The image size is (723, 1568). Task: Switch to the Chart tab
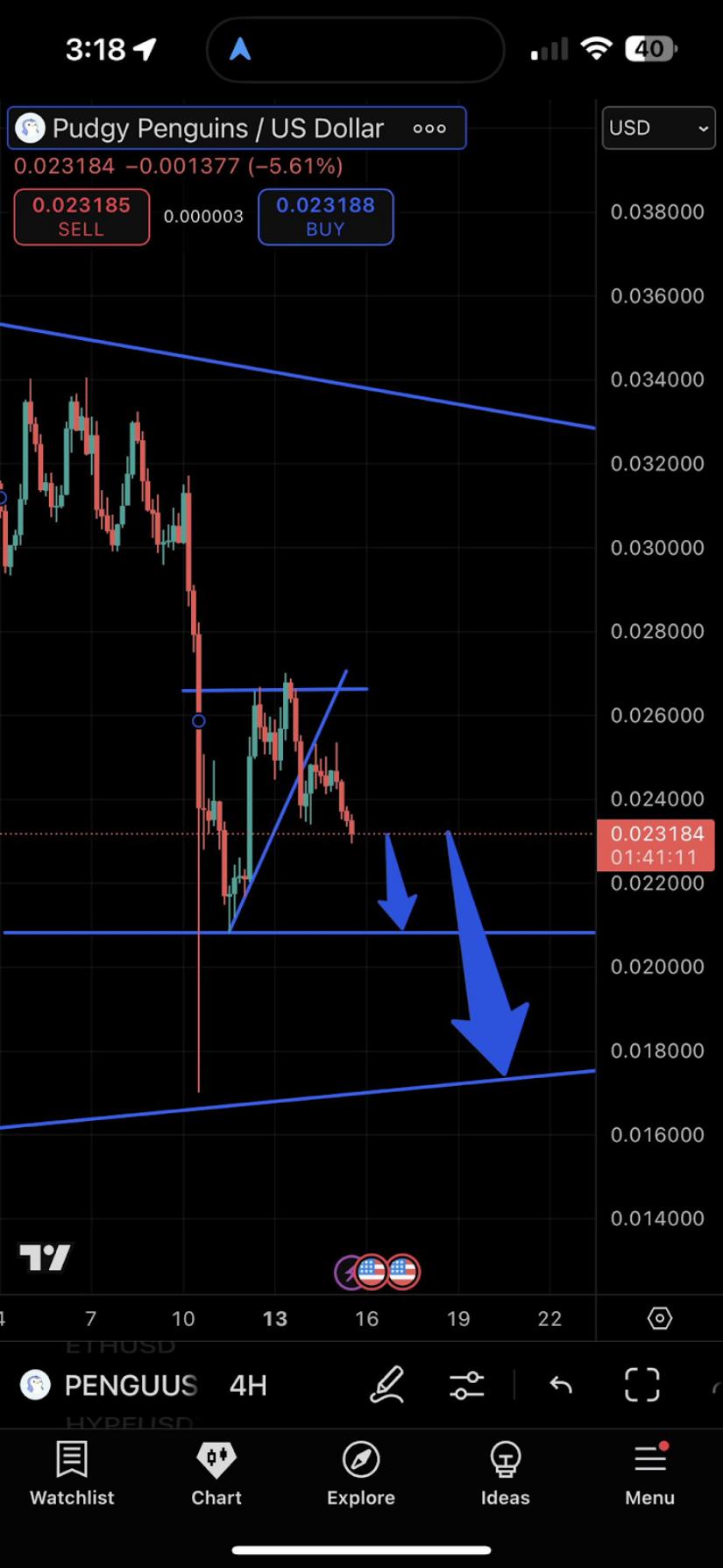tap(216, 1474)
